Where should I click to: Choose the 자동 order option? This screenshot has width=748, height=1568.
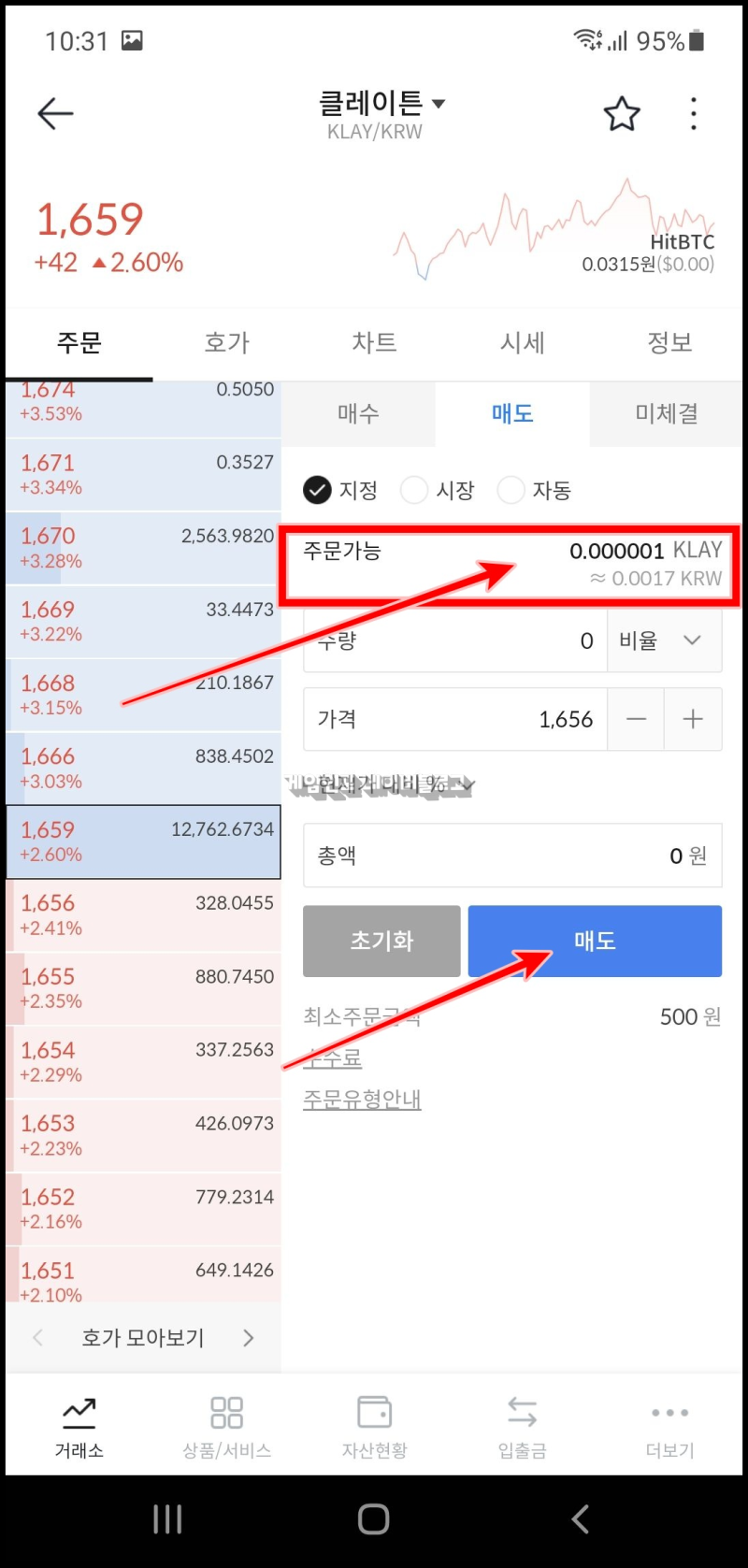pyautogui.click(x=534, y=490)
